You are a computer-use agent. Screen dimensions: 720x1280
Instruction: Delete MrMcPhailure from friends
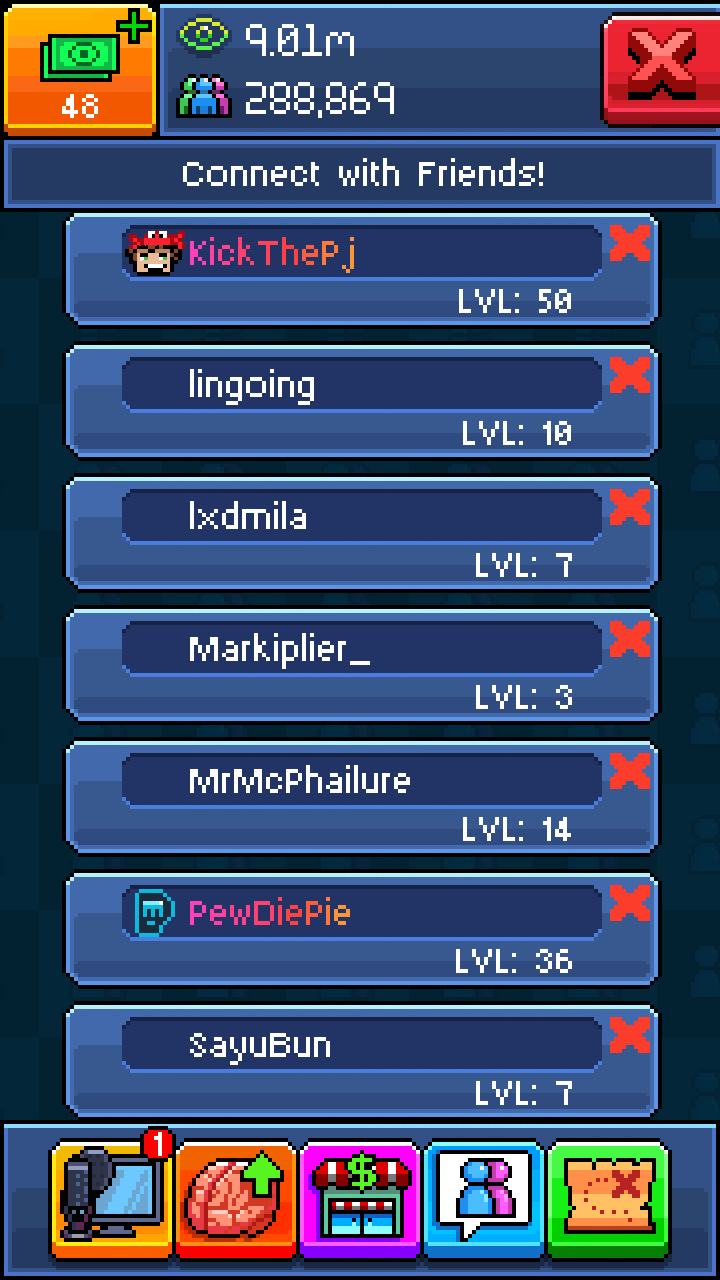click(x=629, y=772)
